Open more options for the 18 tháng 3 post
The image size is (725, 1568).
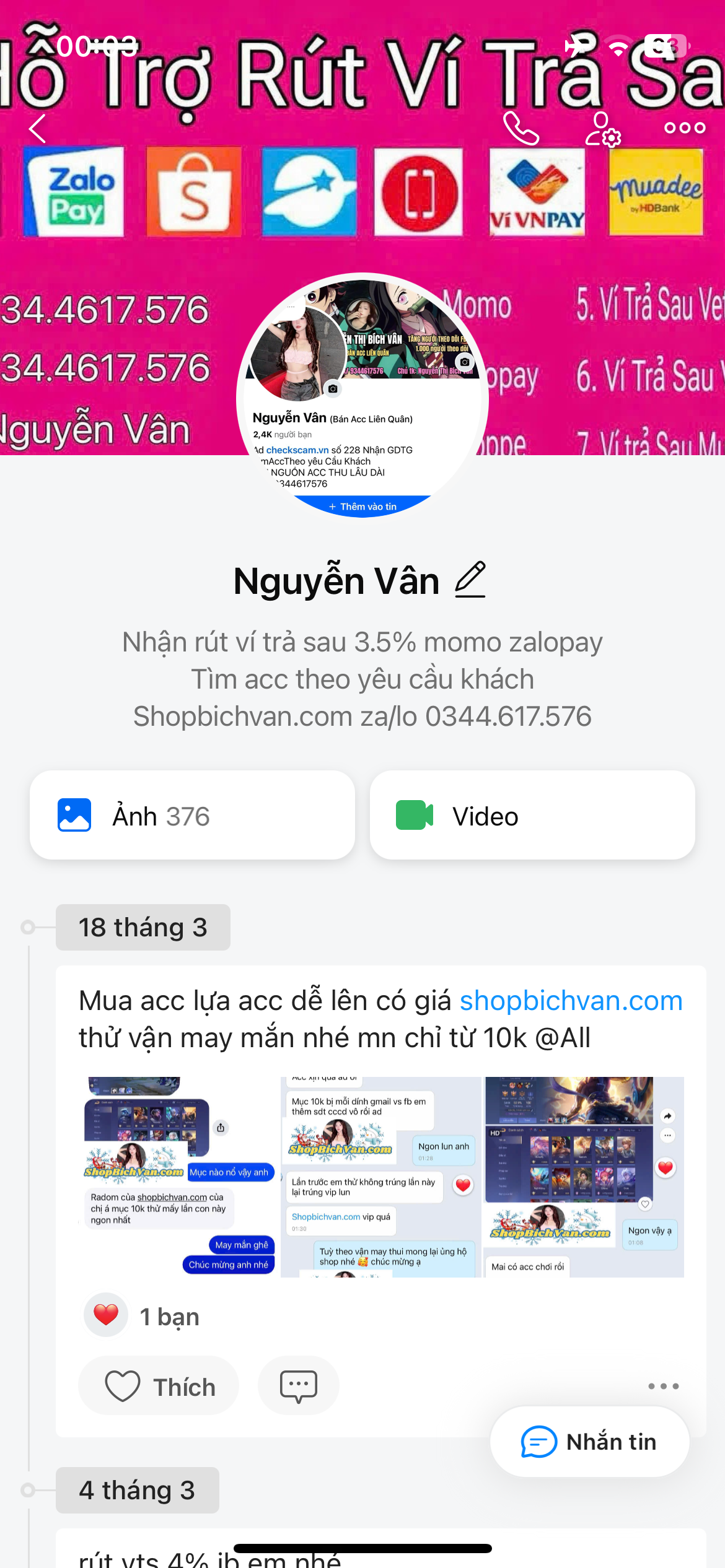coord(663,1387)
